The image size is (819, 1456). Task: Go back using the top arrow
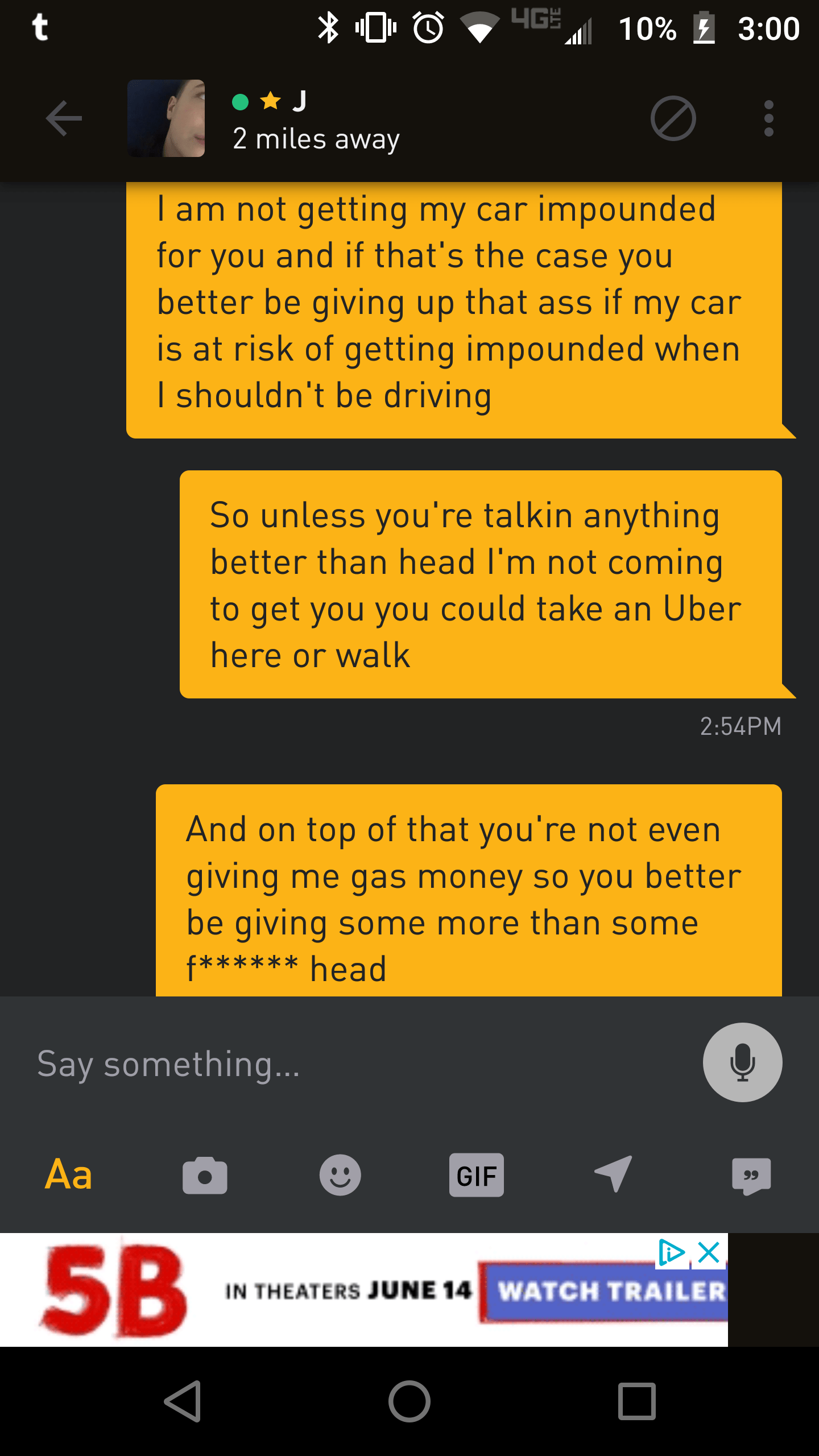(x=64, y=118)
